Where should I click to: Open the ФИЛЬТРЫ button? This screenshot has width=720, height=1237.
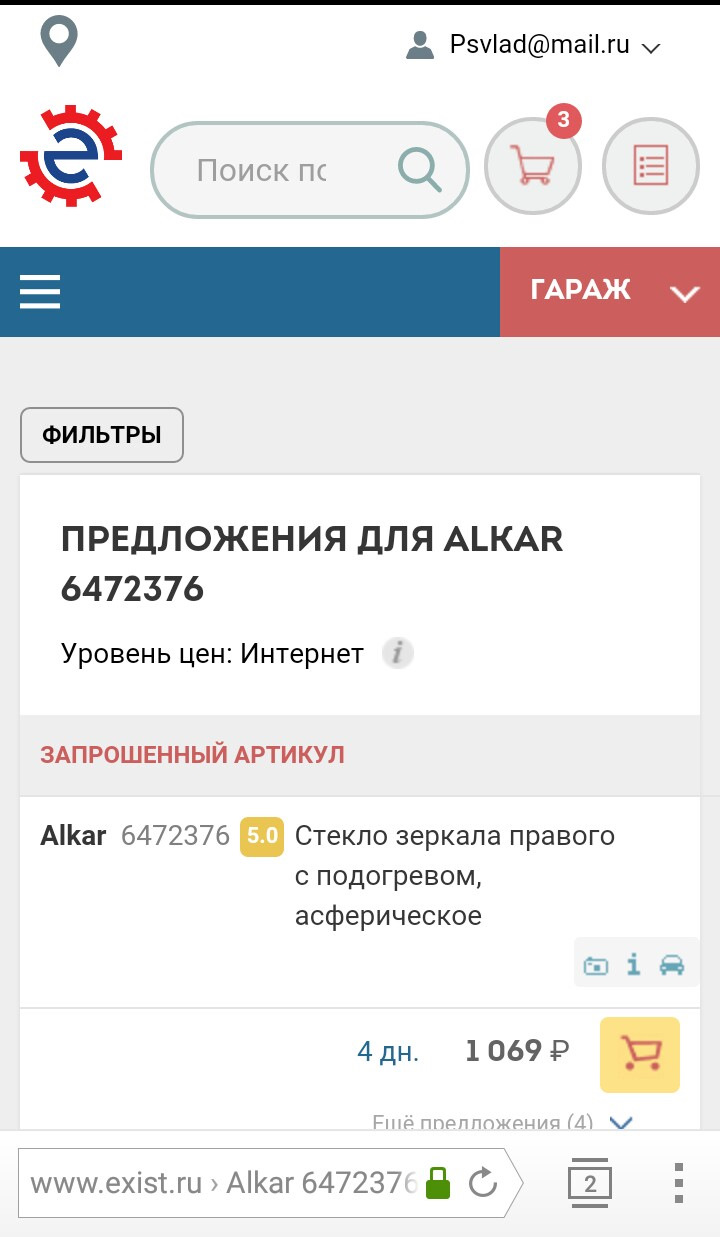coord(102,435)
